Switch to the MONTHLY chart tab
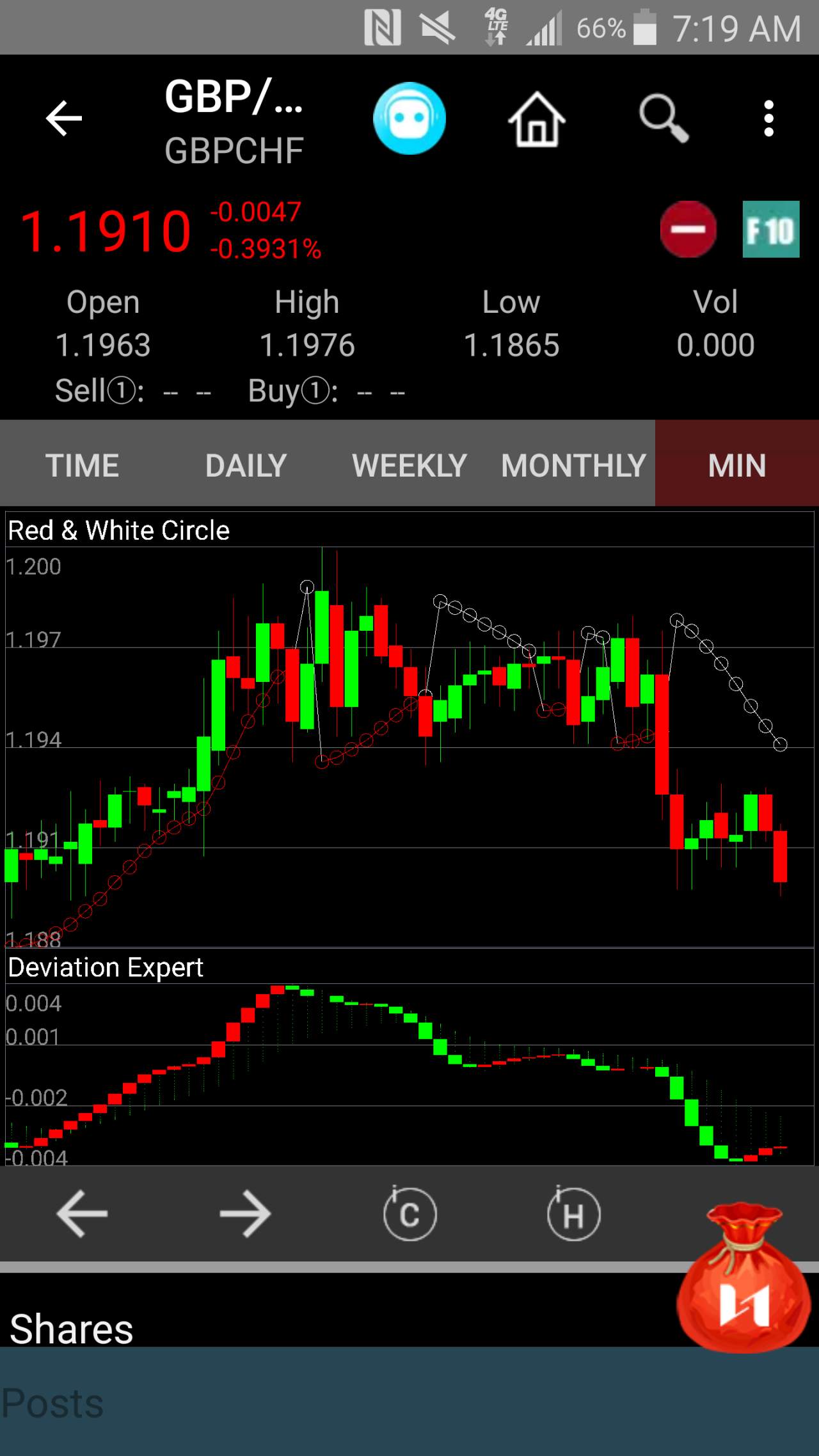819x1456 pixels. (573, 465)
